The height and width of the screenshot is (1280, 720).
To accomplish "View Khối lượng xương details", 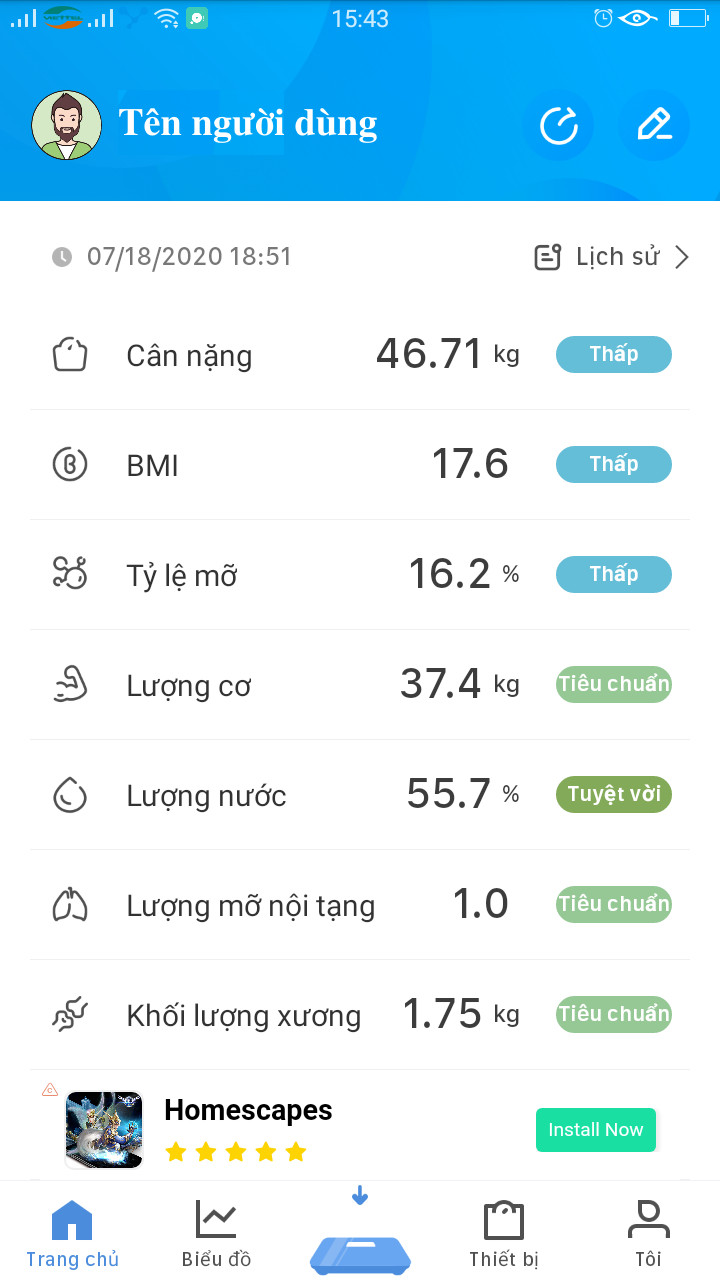I will 360,1015.
